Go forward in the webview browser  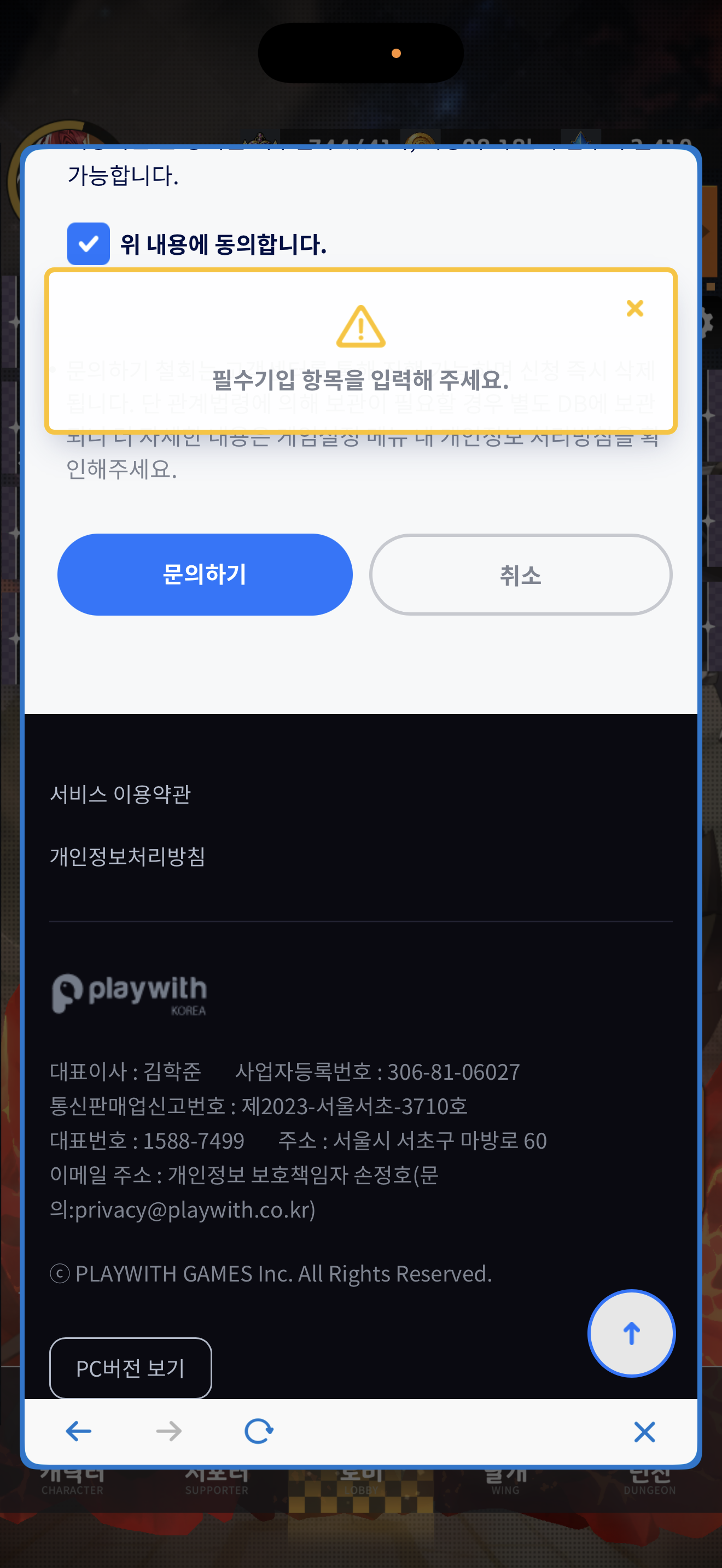168,1431
